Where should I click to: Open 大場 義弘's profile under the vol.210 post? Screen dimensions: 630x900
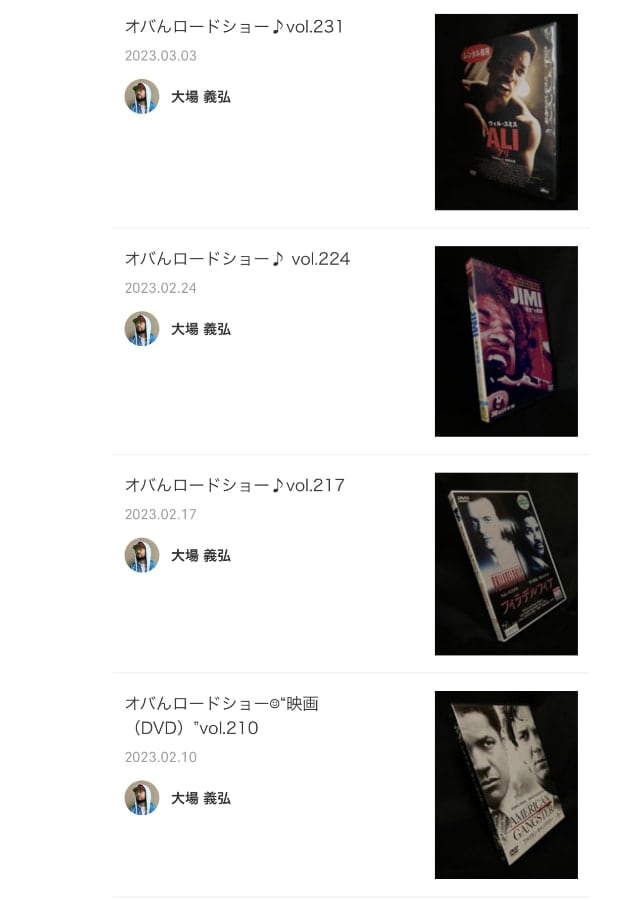tap(200, 798)
